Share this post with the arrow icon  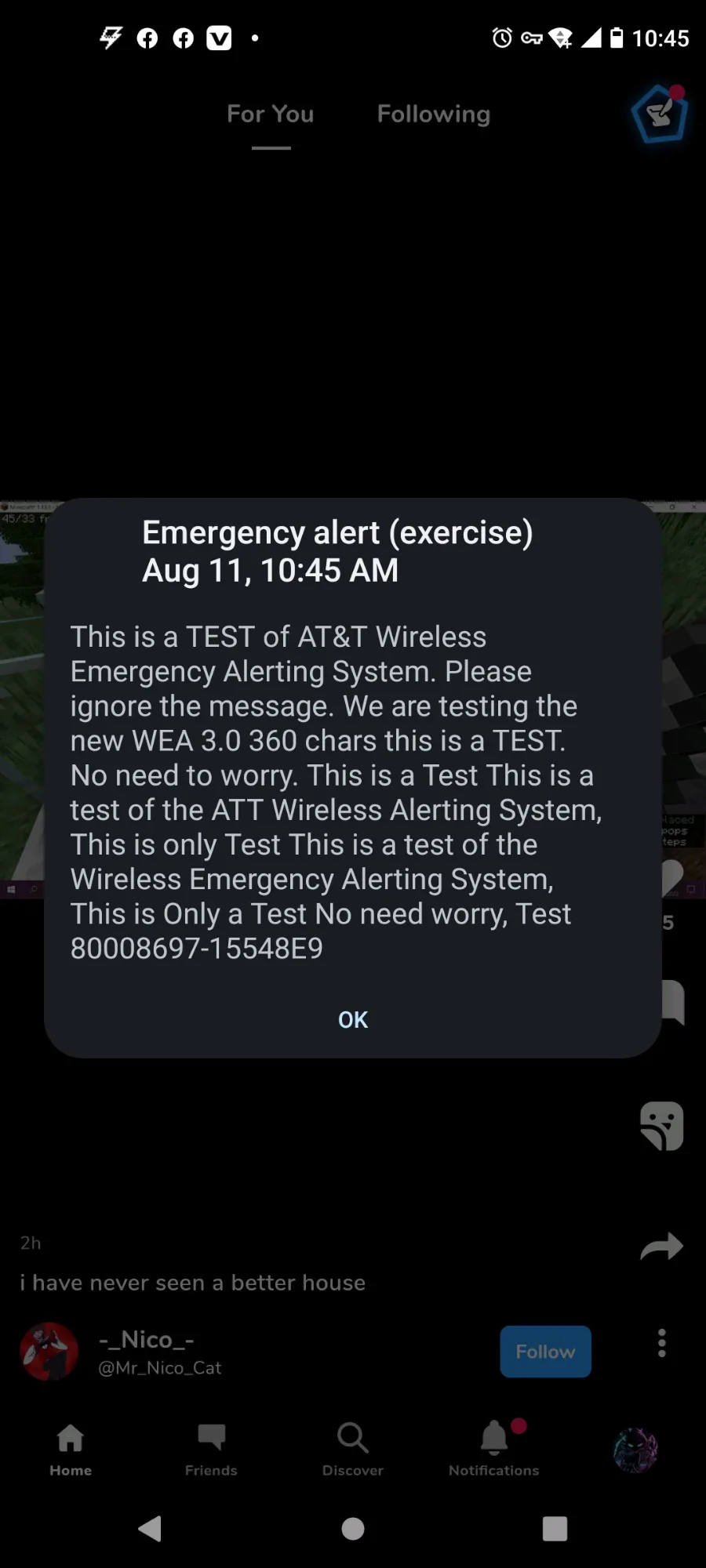pos(662,1246)
